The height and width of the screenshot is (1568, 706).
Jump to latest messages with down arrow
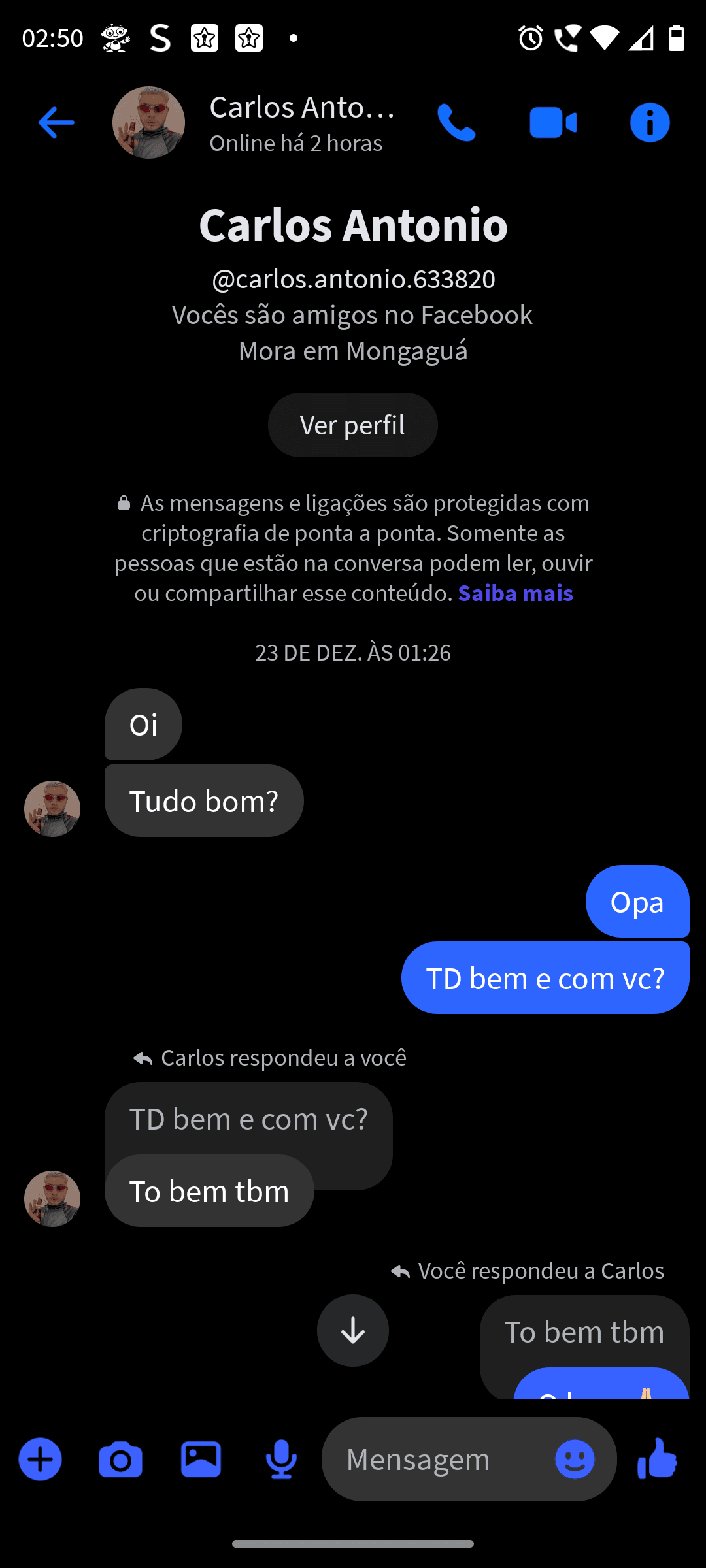[352, 1330]
